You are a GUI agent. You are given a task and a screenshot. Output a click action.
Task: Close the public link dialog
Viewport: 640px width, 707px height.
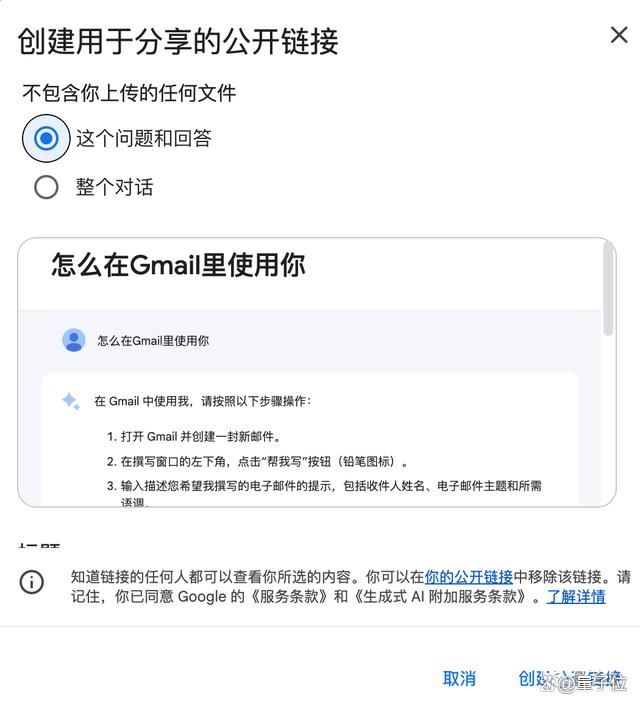[619, 36]
